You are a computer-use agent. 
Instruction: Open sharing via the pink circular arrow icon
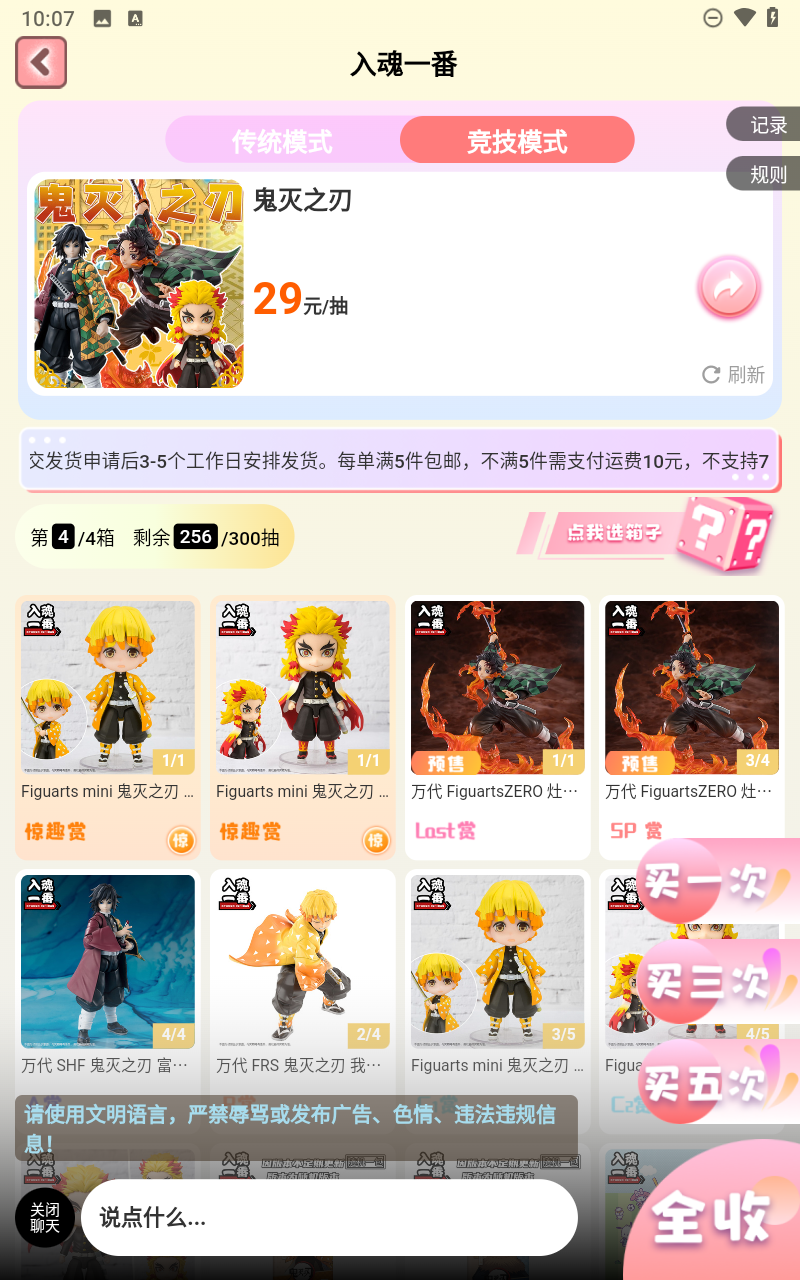[729, 287]
